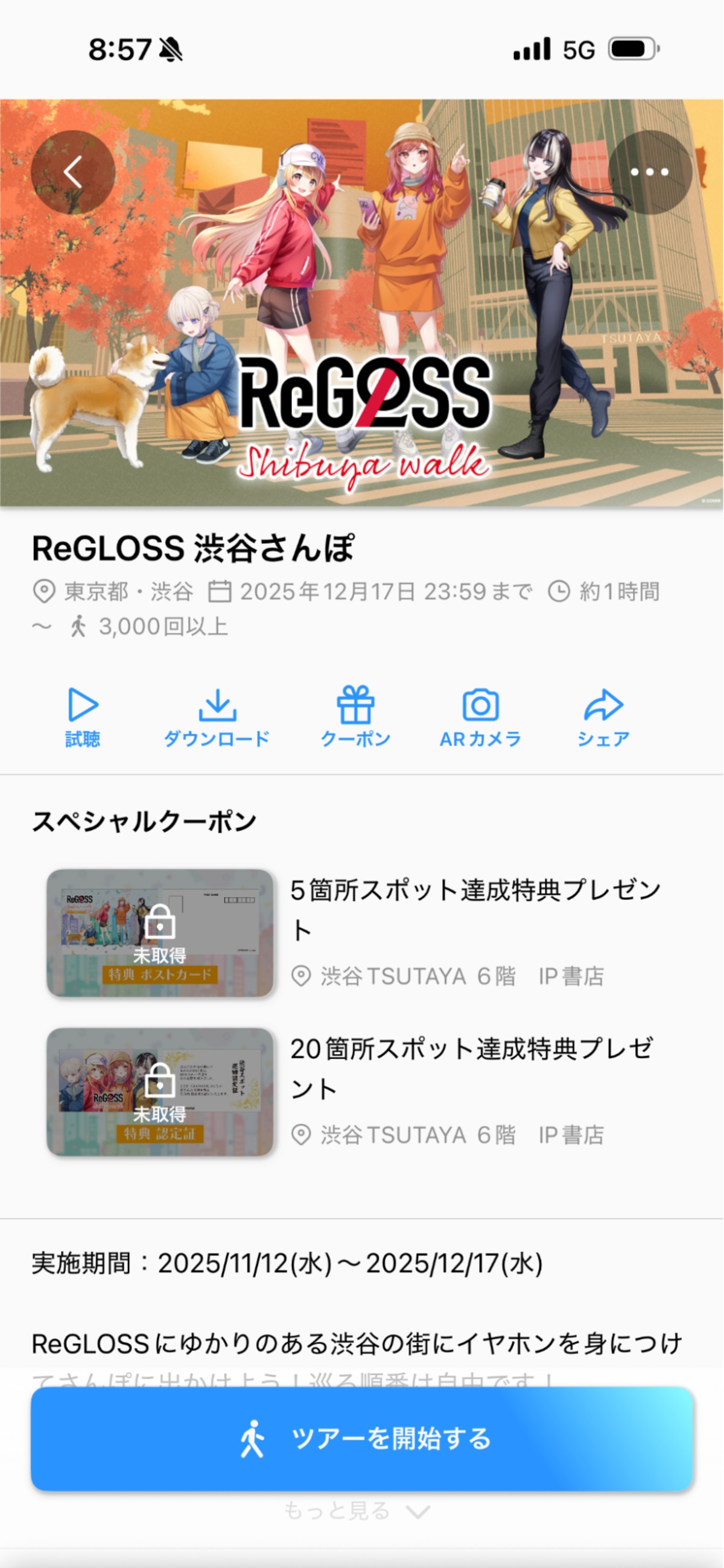Go back using the arrow button
This screenshot has width=724, height=1568.
point(73,173)
